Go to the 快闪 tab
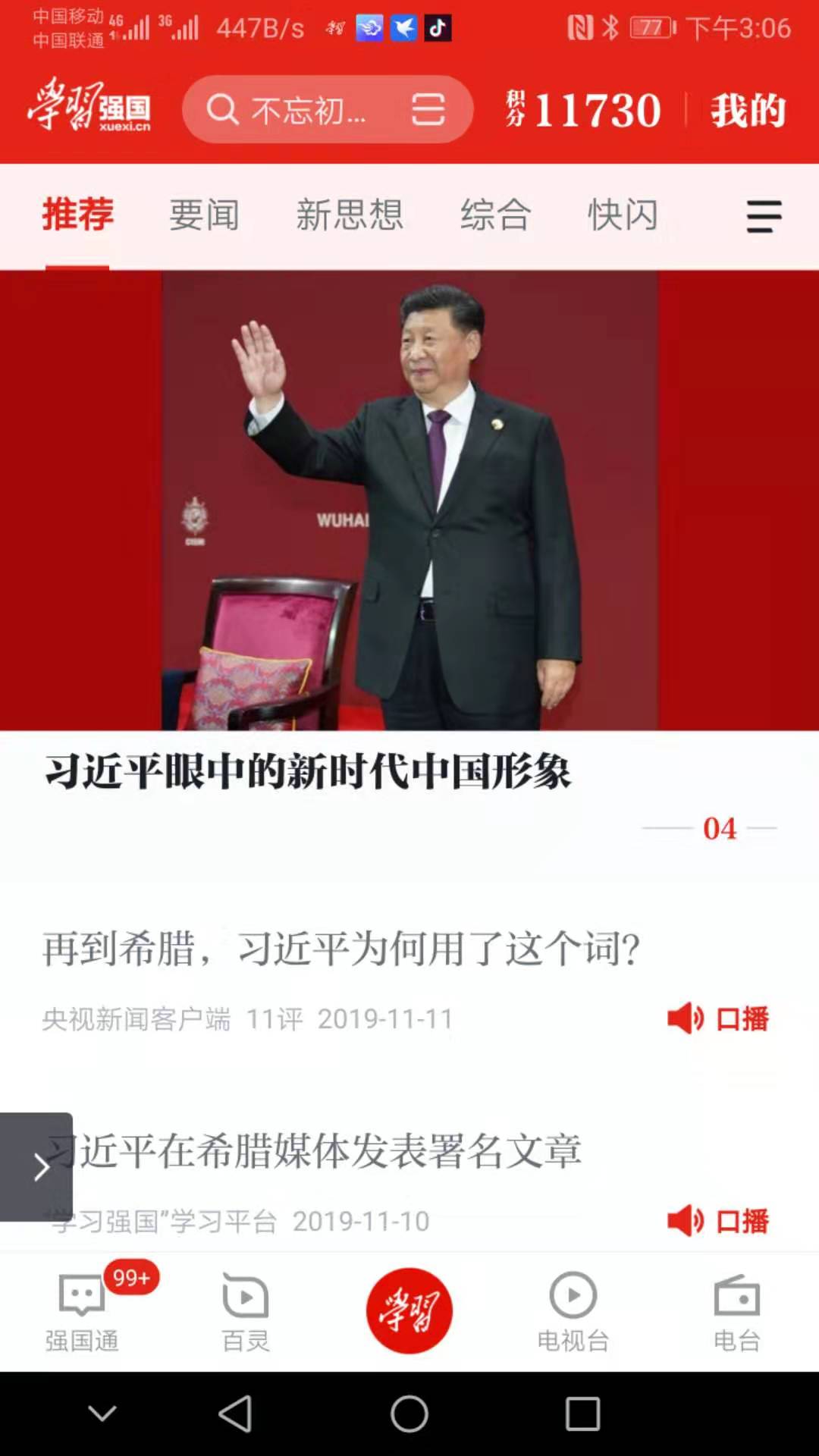The height and width of the screenshot is (1456, 819). click(x=623, y=215)
